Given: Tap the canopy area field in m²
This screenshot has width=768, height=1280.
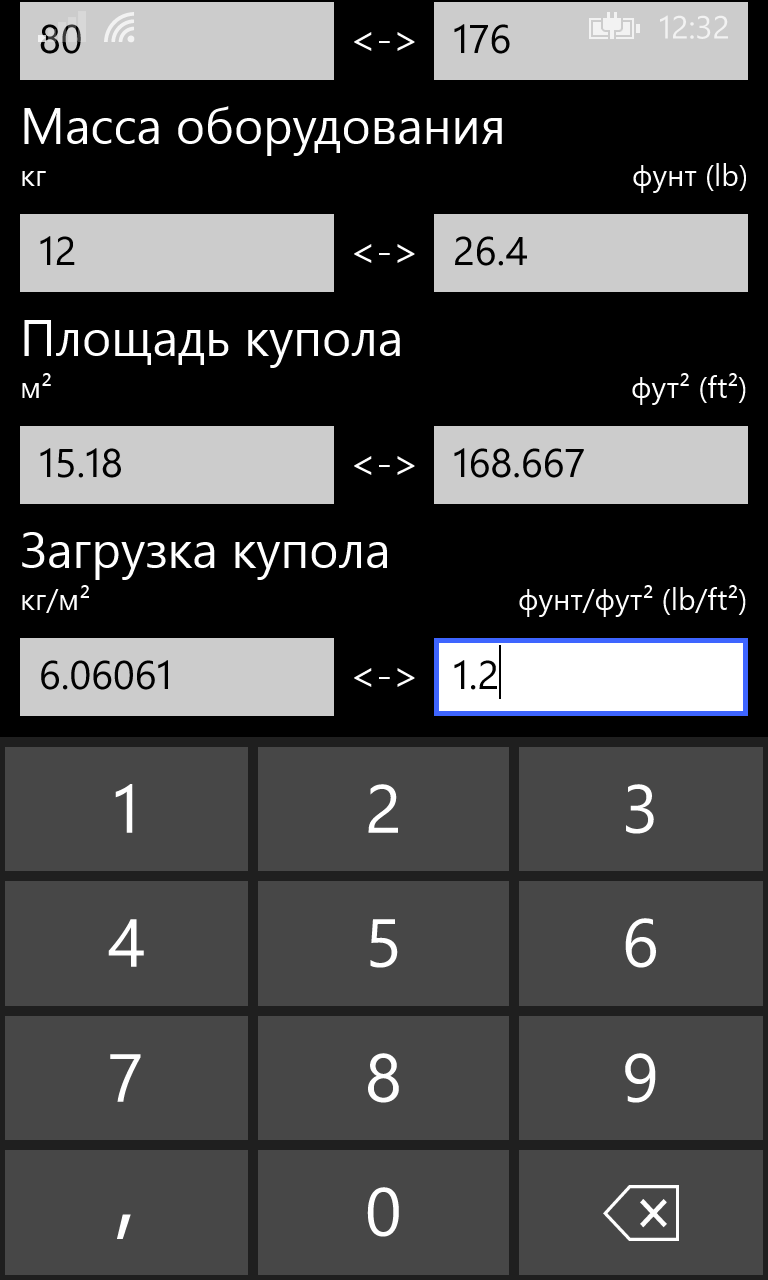Looking at the screenshot, I should (177, 465).
